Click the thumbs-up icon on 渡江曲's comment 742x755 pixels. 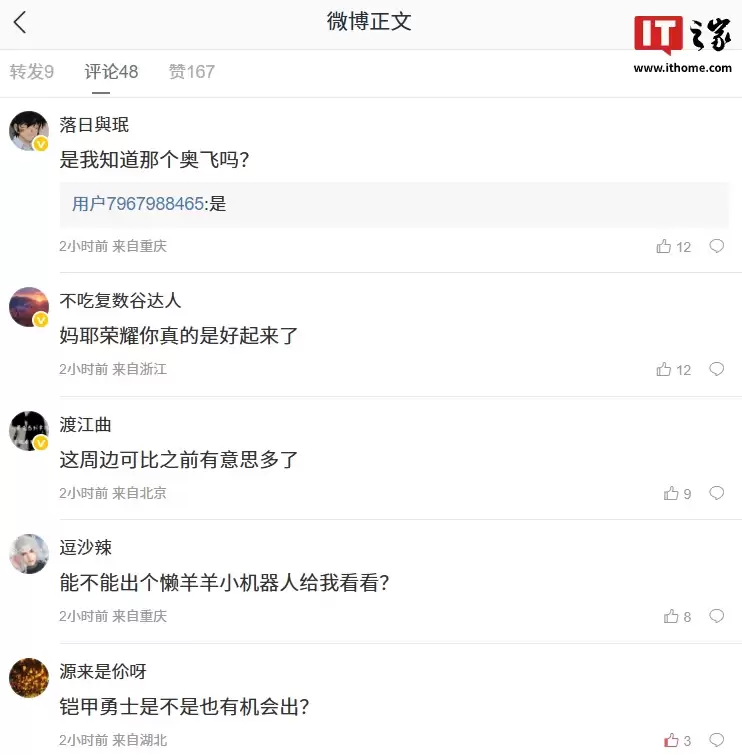(670, 493)
